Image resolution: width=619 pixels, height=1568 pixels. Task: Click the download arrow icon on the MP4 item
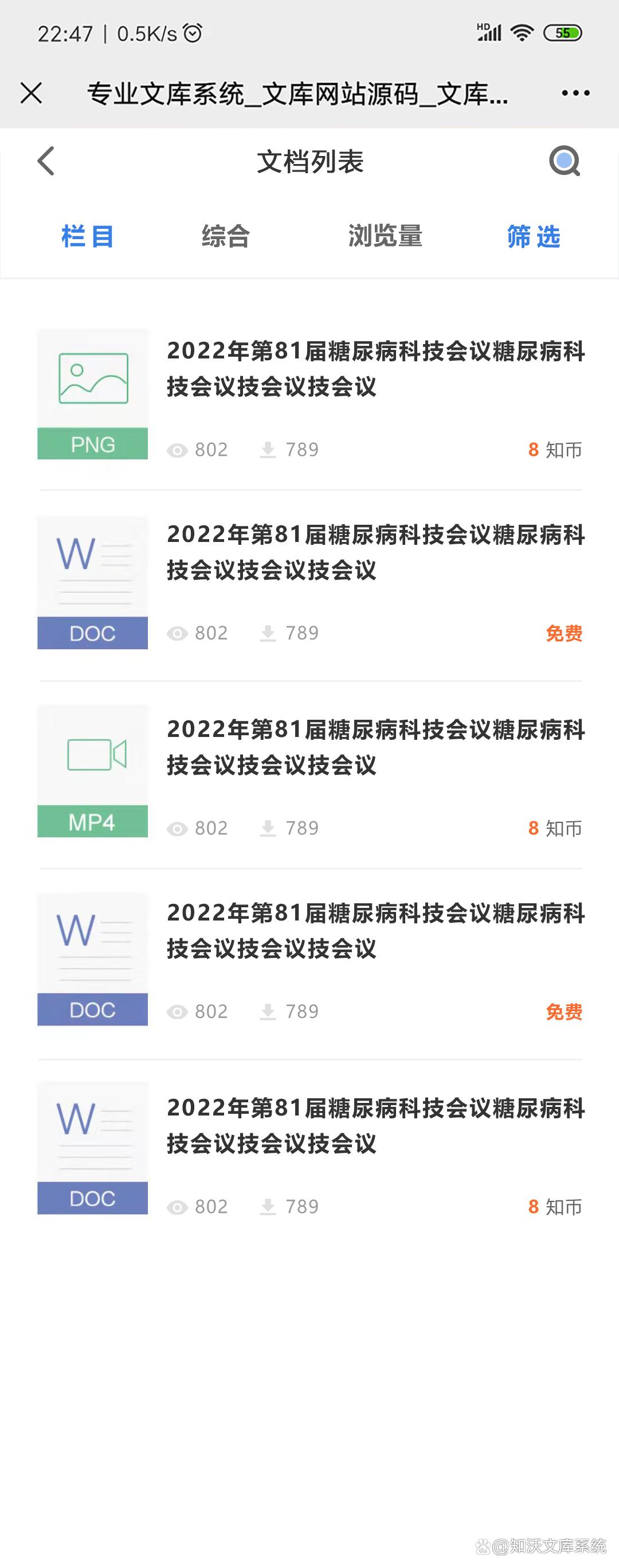click(x=268, y=827)
